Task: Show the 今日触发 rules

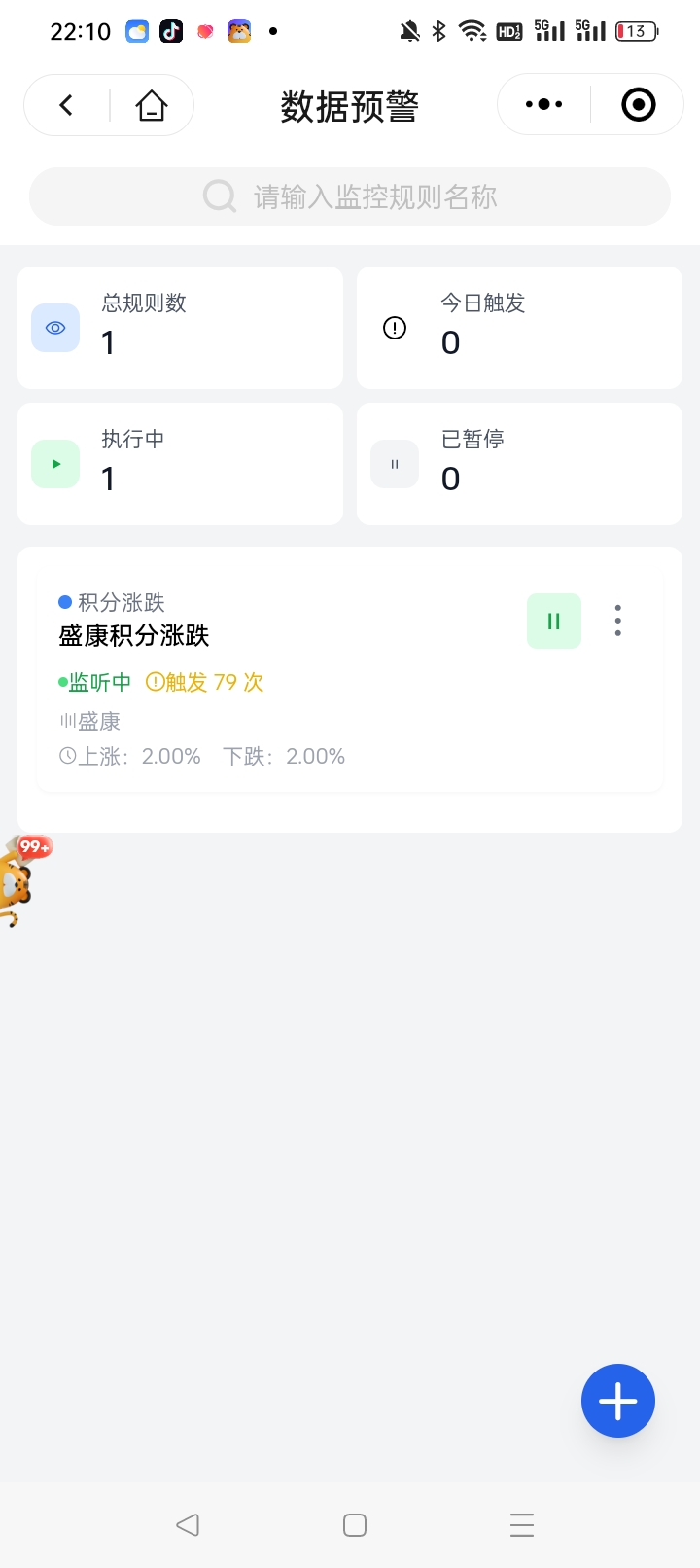Action: click(x=519, y=328)
